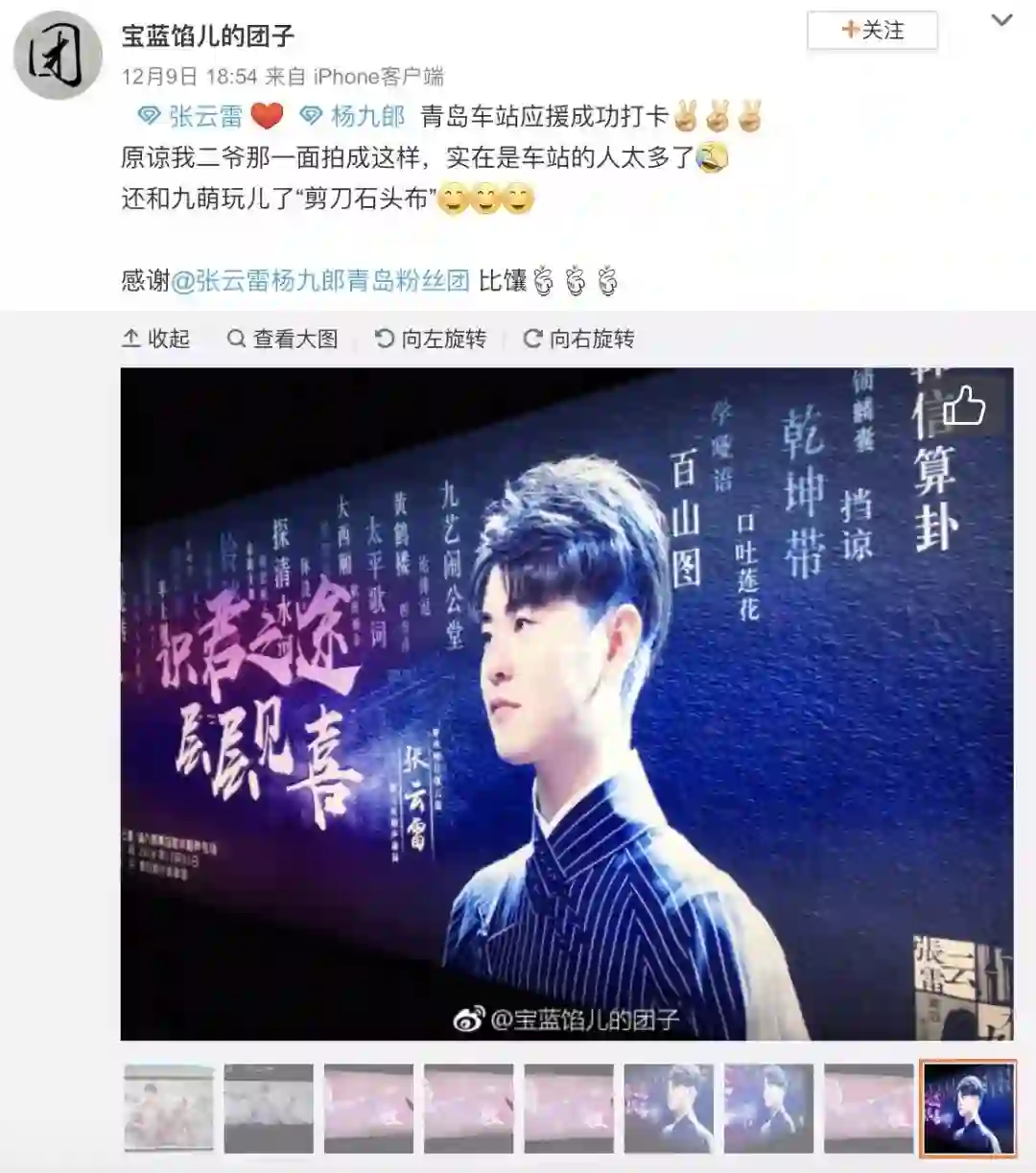Select the first thumbnail in the strip
Screen dimensions: 1036x1173
169,1109
